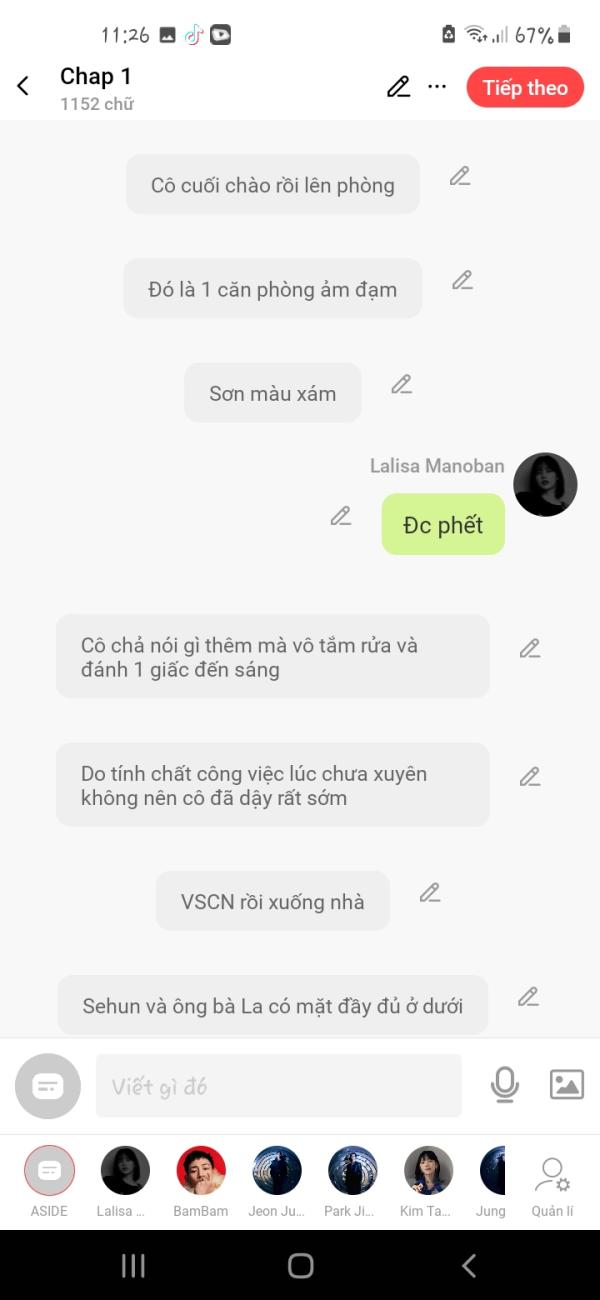Choose the BamBam character
The width and height of the screenshot is (600, 1300).
tap(201, 1181)
